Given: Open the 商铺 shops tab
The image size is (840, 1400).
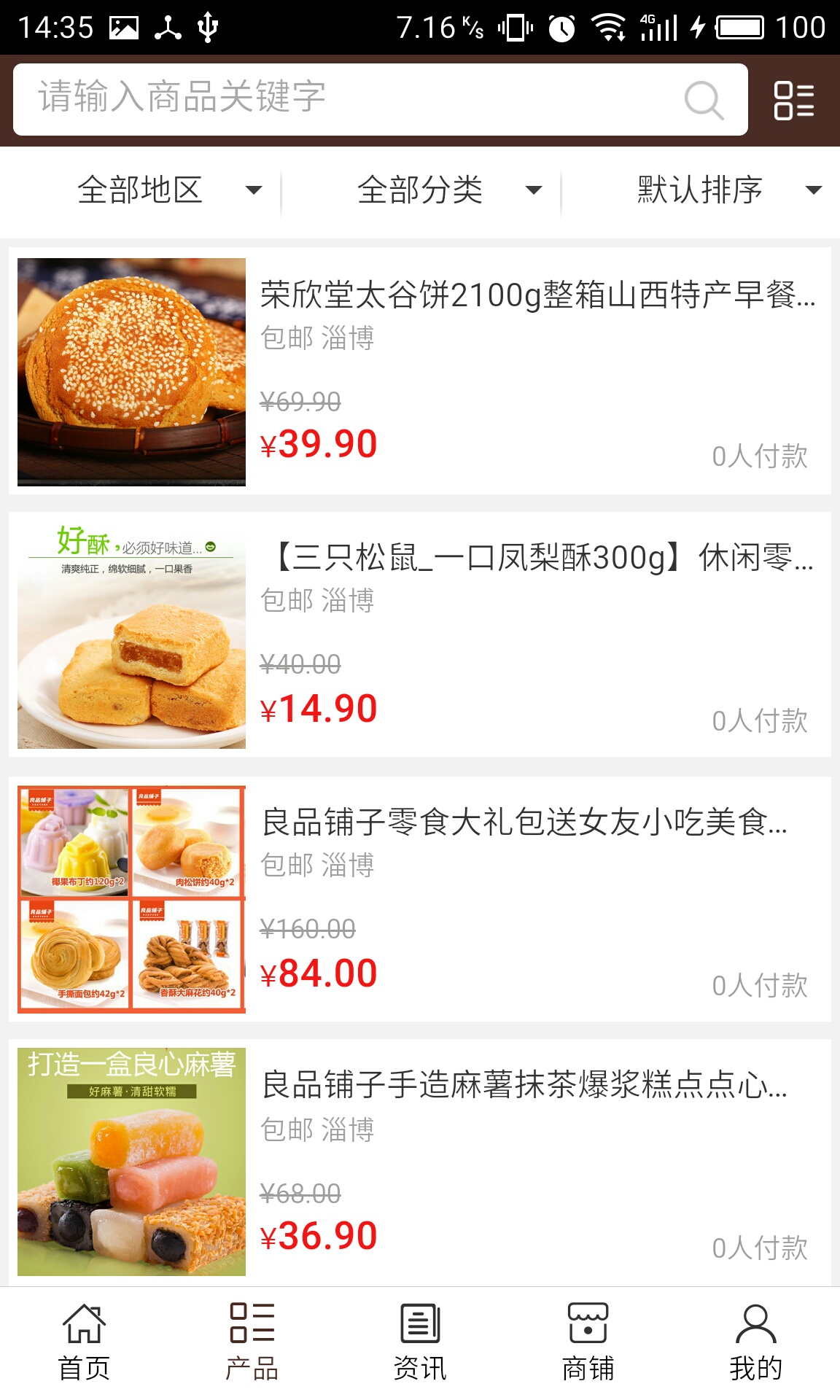Looking at the screenshot, I should coord(588,1342).
